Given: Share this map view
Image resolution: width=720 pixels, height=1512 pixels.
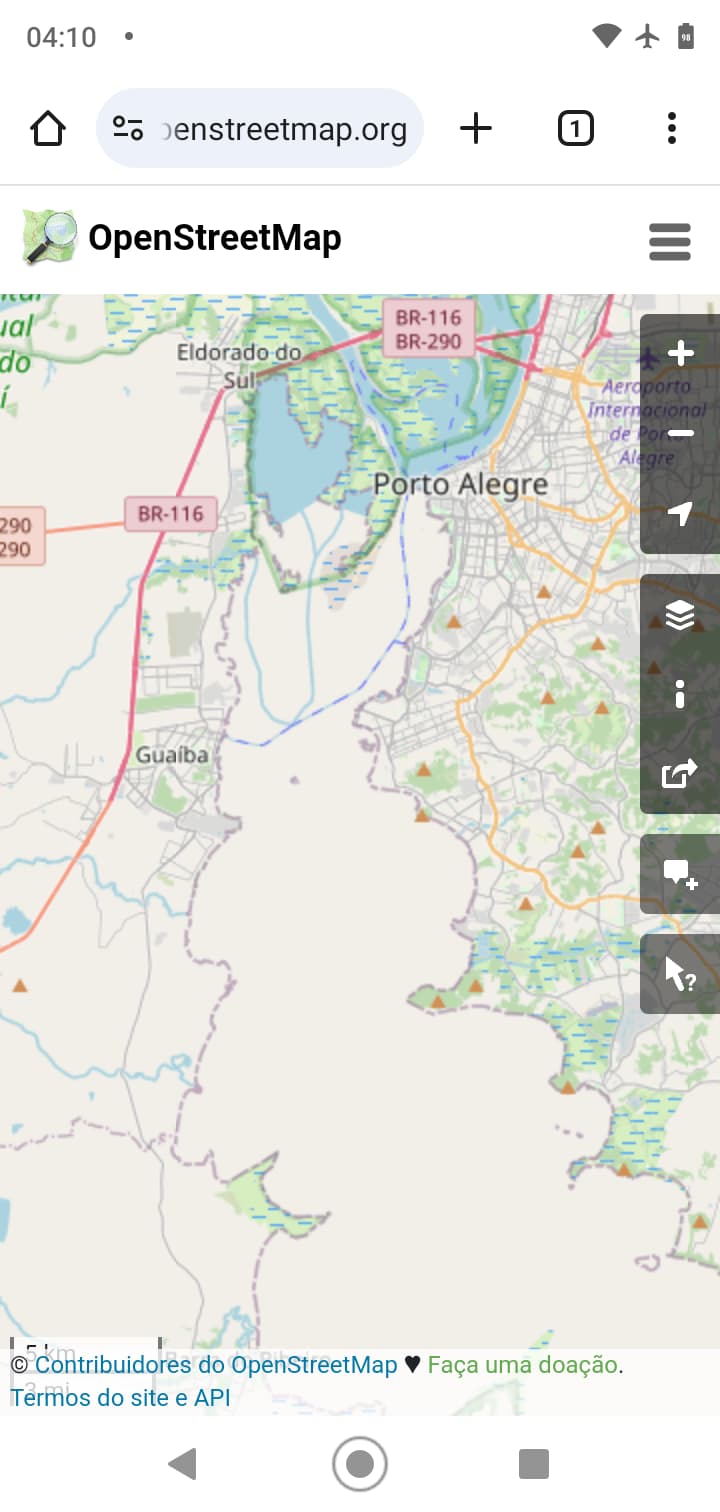Looking at the screenshot, I should point(680,774).
